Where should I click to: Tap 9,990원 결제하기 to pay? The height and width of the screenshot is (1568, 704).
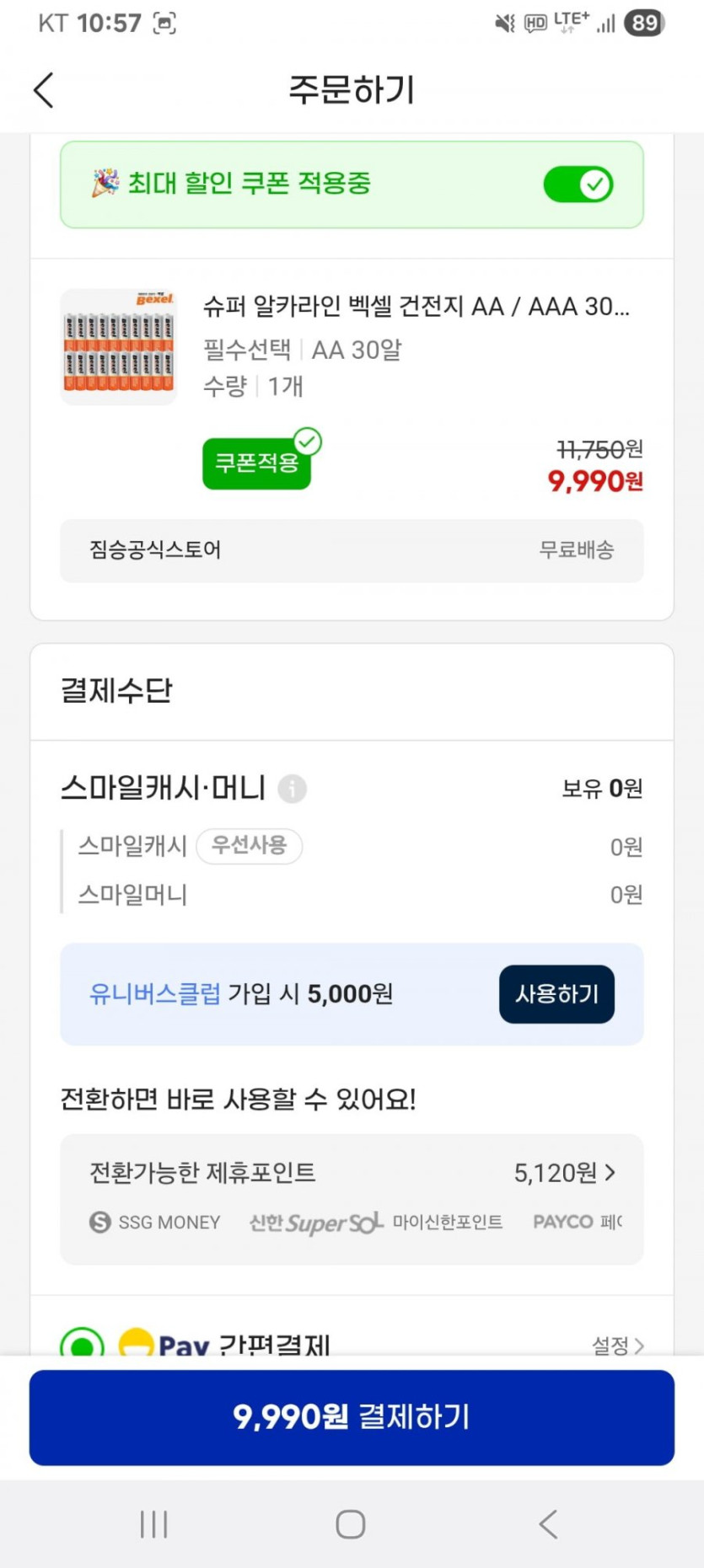(x=352, y=1417)
